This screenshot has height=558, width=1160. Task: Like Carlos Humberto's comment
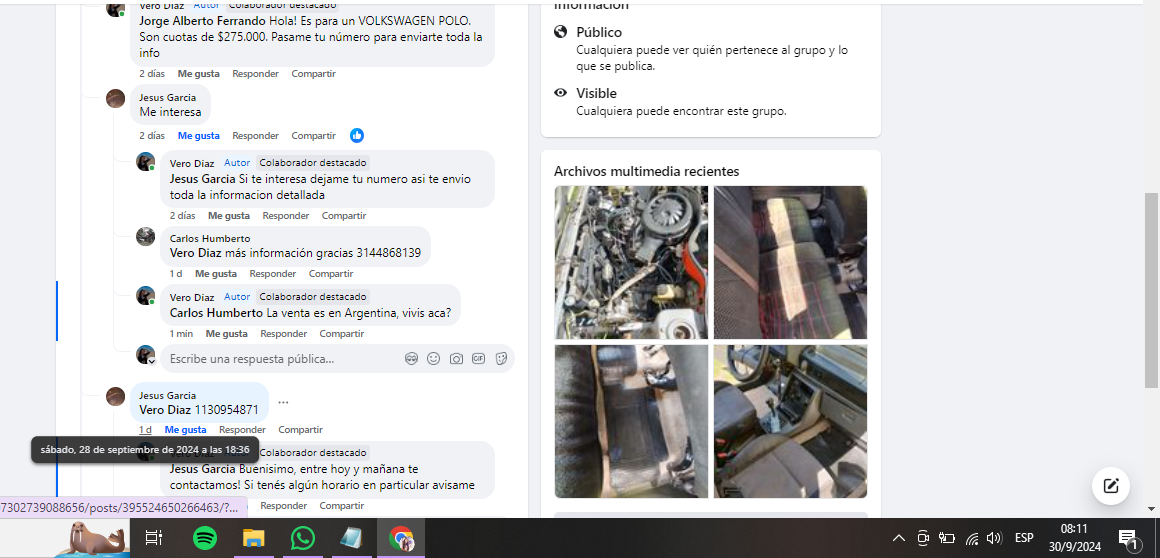(x=215, y=274)
